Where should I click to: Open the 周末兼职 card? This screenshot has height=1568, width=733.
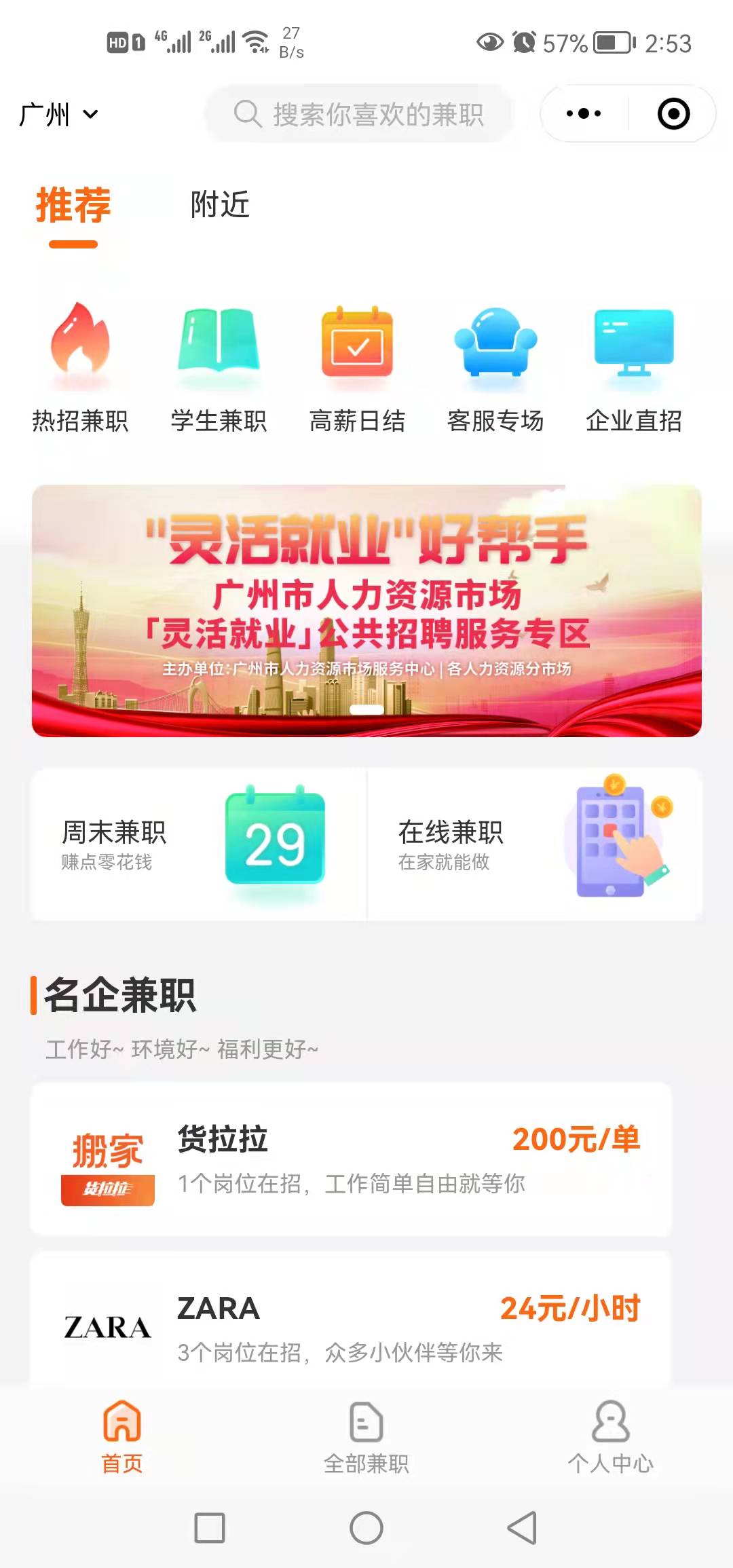[x=198, y=844]
